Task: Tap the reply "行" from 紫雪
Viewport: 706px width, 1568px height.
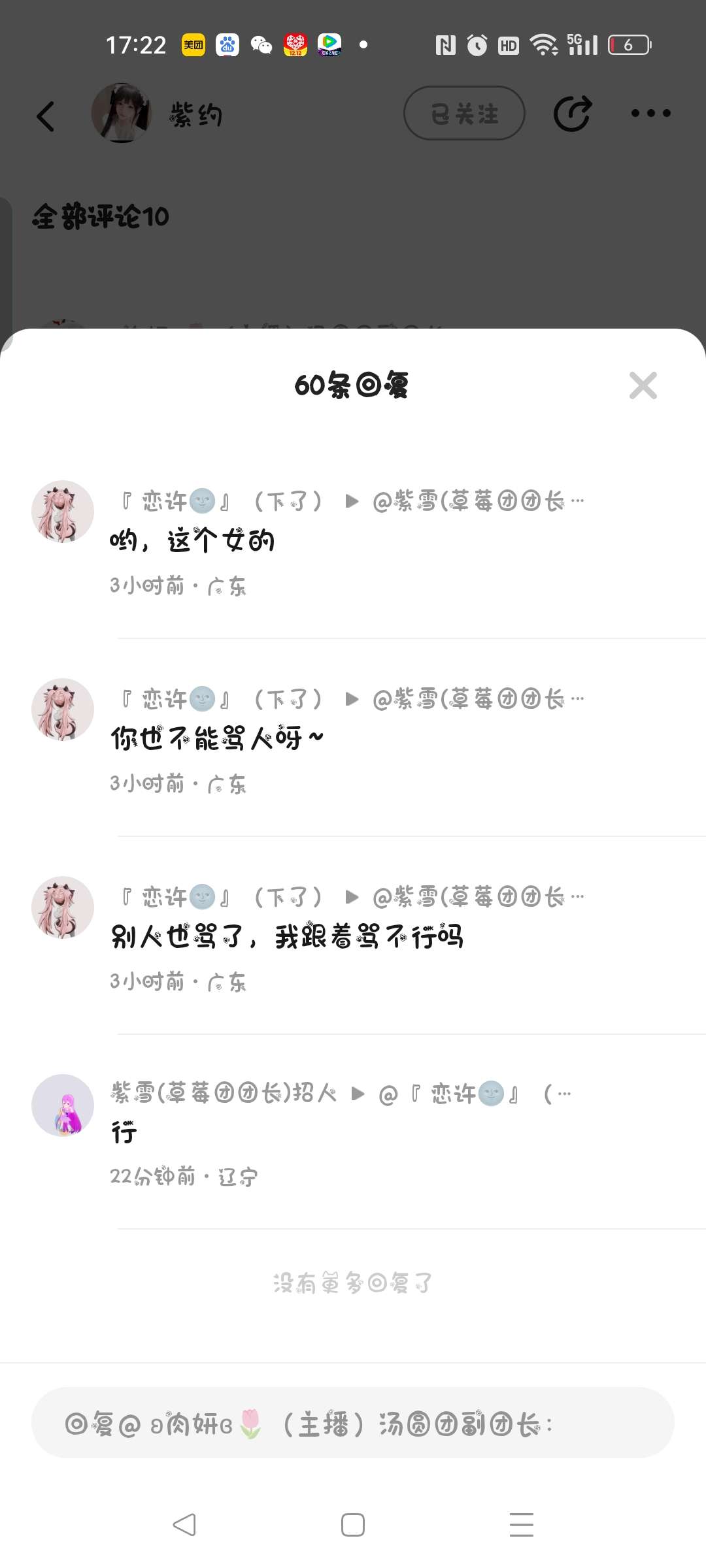Action: tap(124, 1133)
